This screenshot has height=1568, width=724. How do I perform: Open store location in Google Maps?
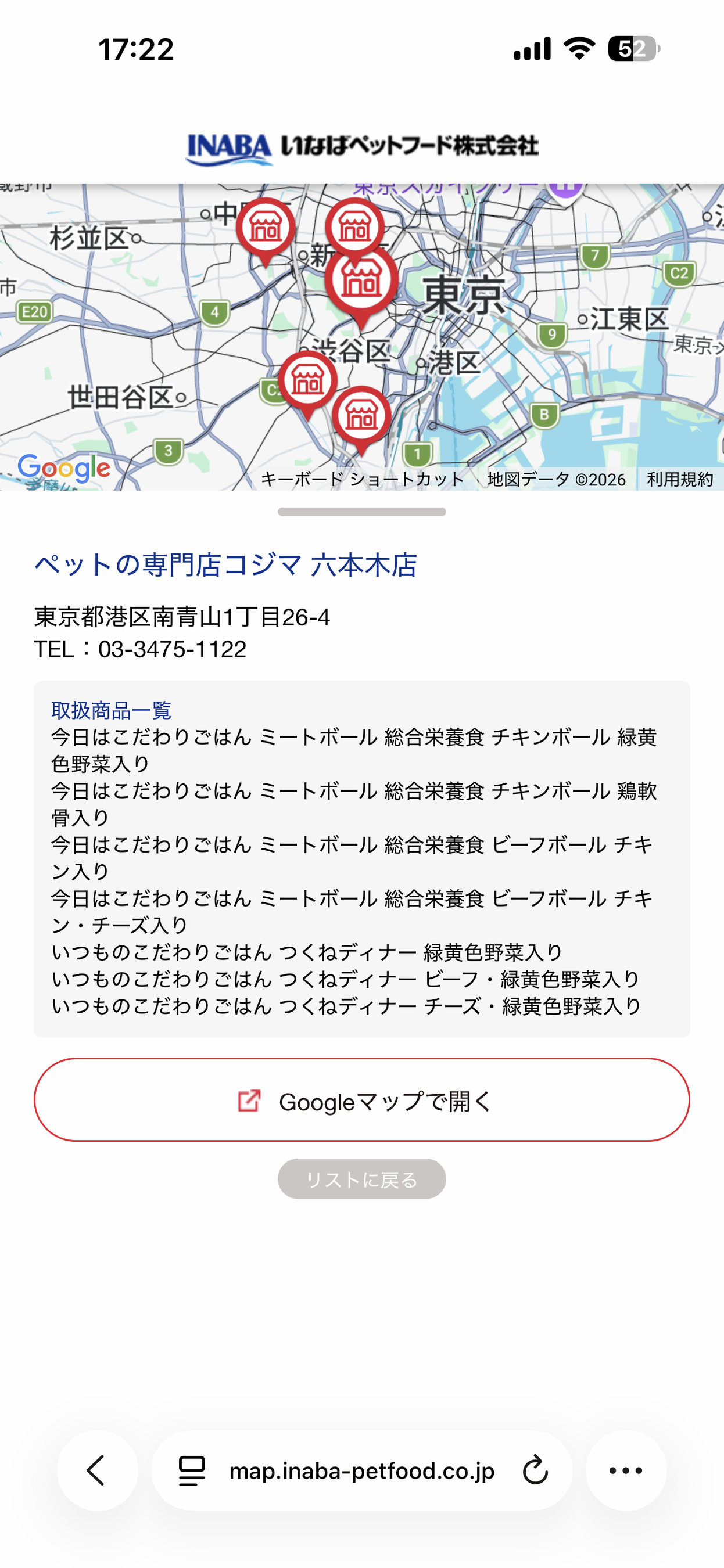point(361,1100)
